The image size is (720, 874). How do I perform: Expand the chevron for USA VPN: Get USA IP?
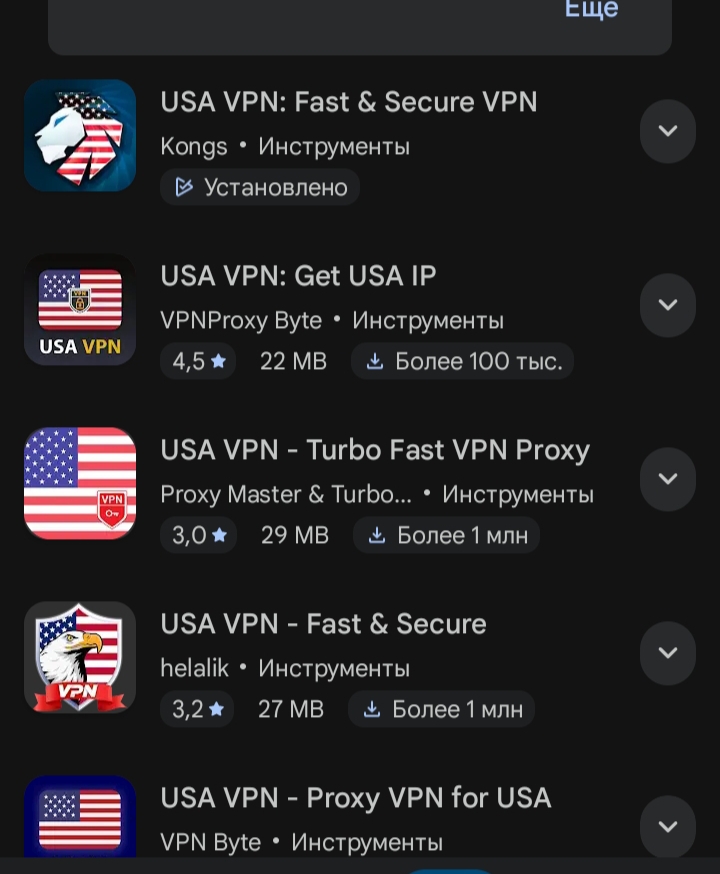coord(667,305)
